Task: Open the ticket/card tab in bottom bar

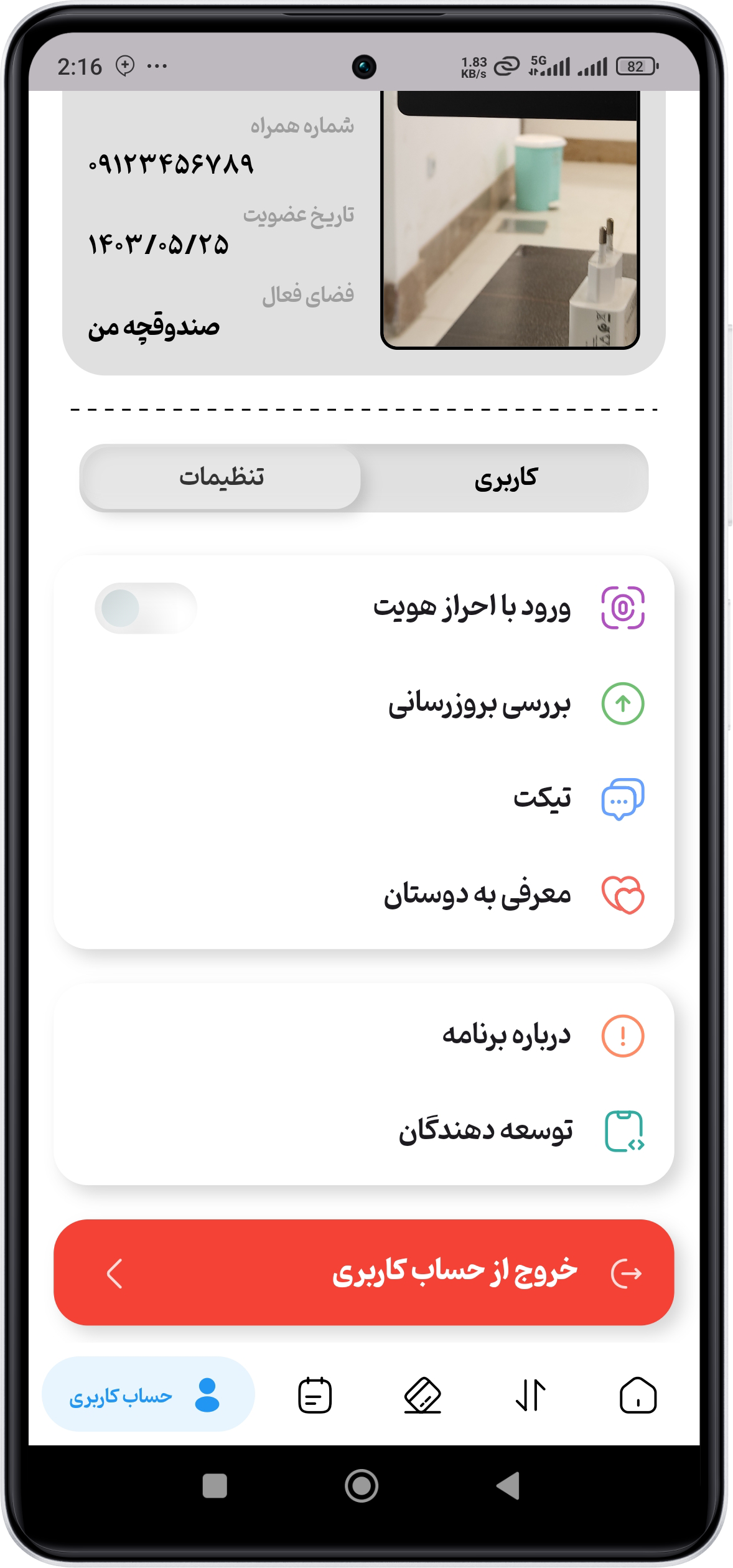Action: [423, 1395]
